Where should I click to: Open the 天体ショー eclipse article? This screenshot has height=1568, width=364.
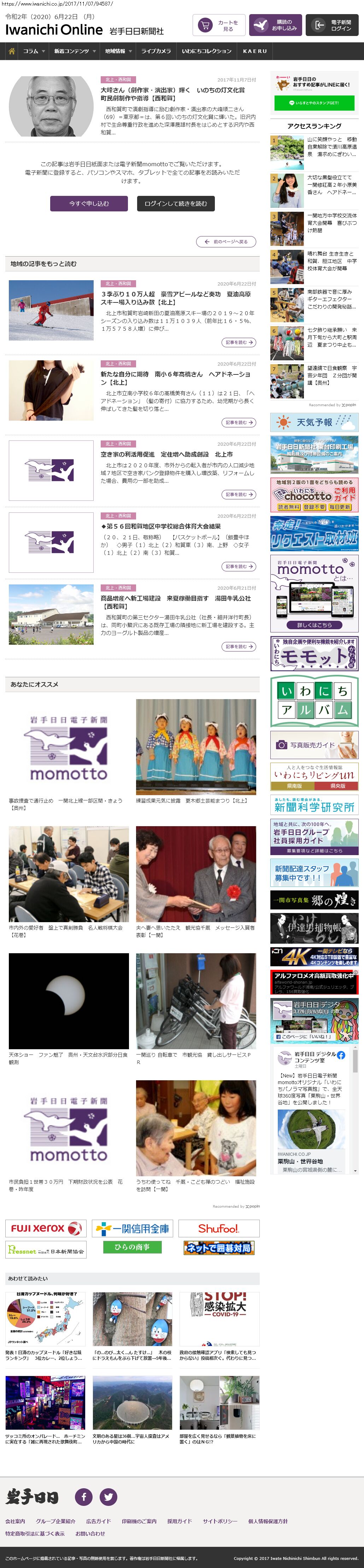click(x=69, y=1001)
